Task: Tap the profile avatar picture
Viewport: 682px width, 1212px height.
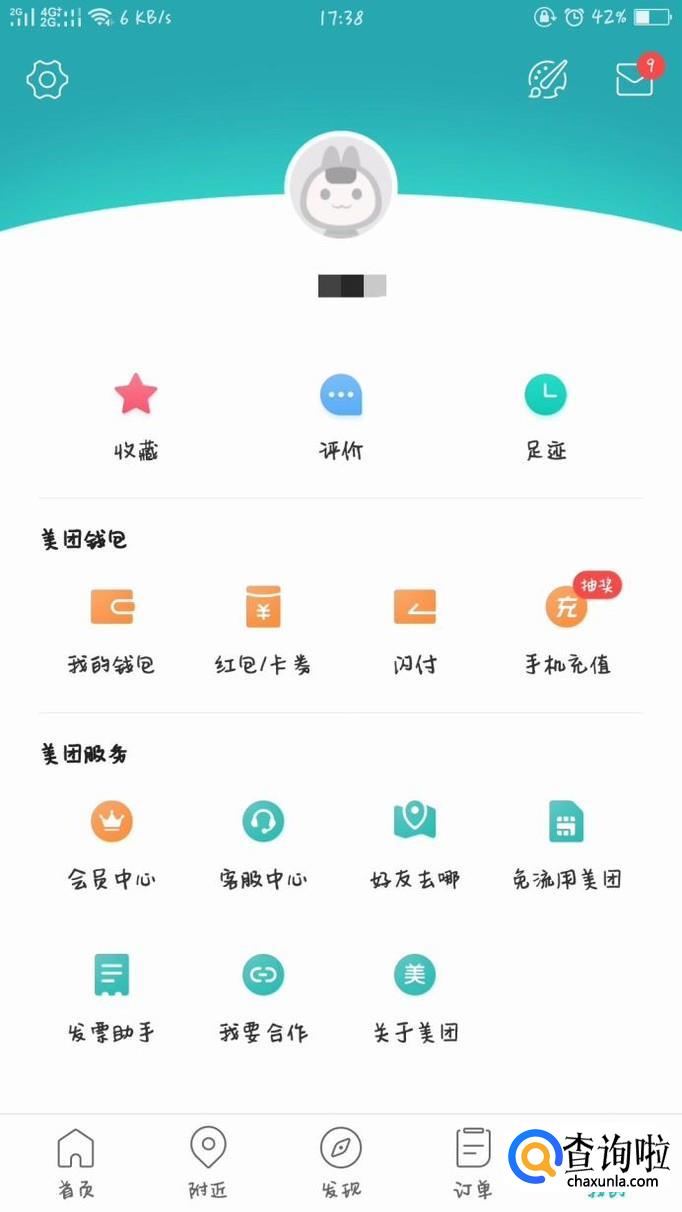Action: [x=341, y=188]
